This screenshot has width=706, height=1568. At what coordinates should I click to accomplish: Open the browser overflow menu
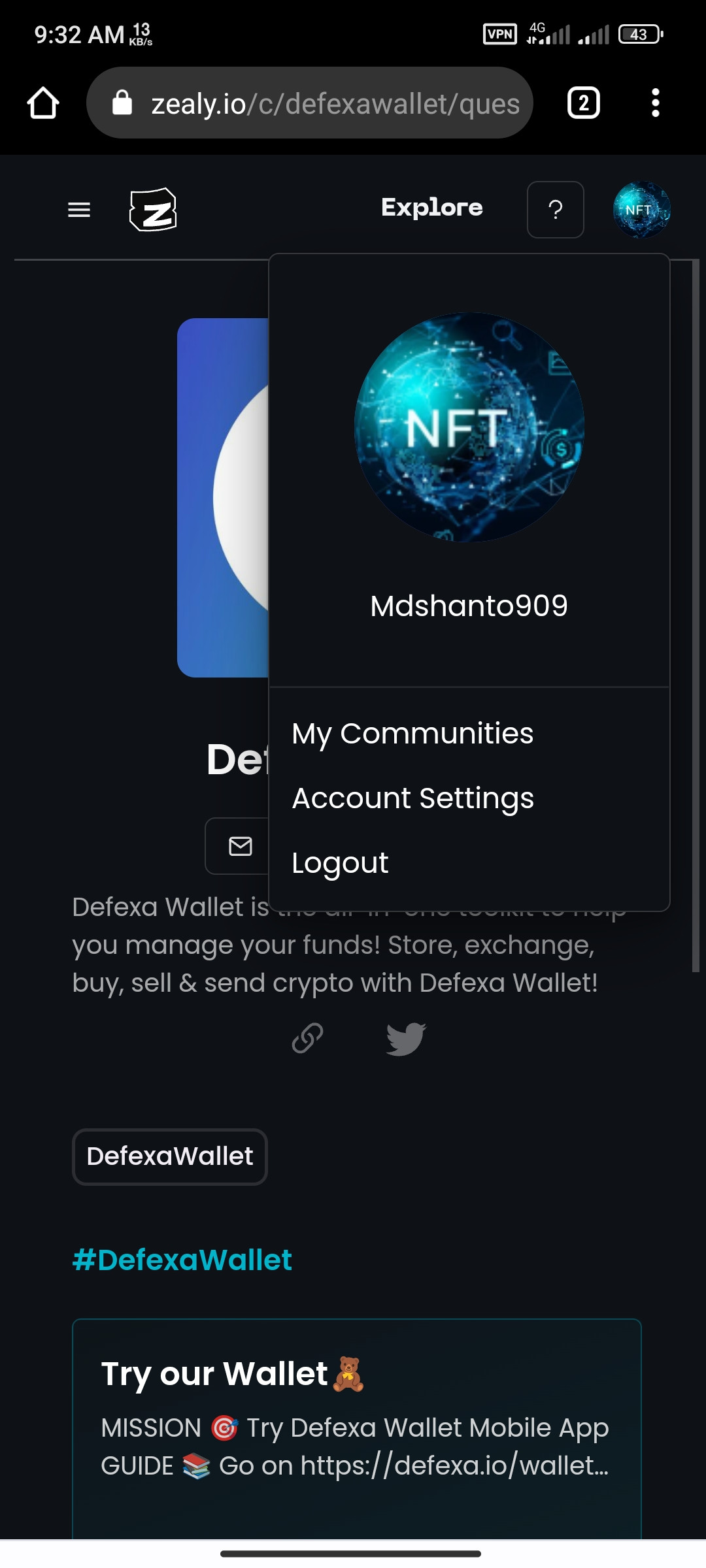[655, 103]
